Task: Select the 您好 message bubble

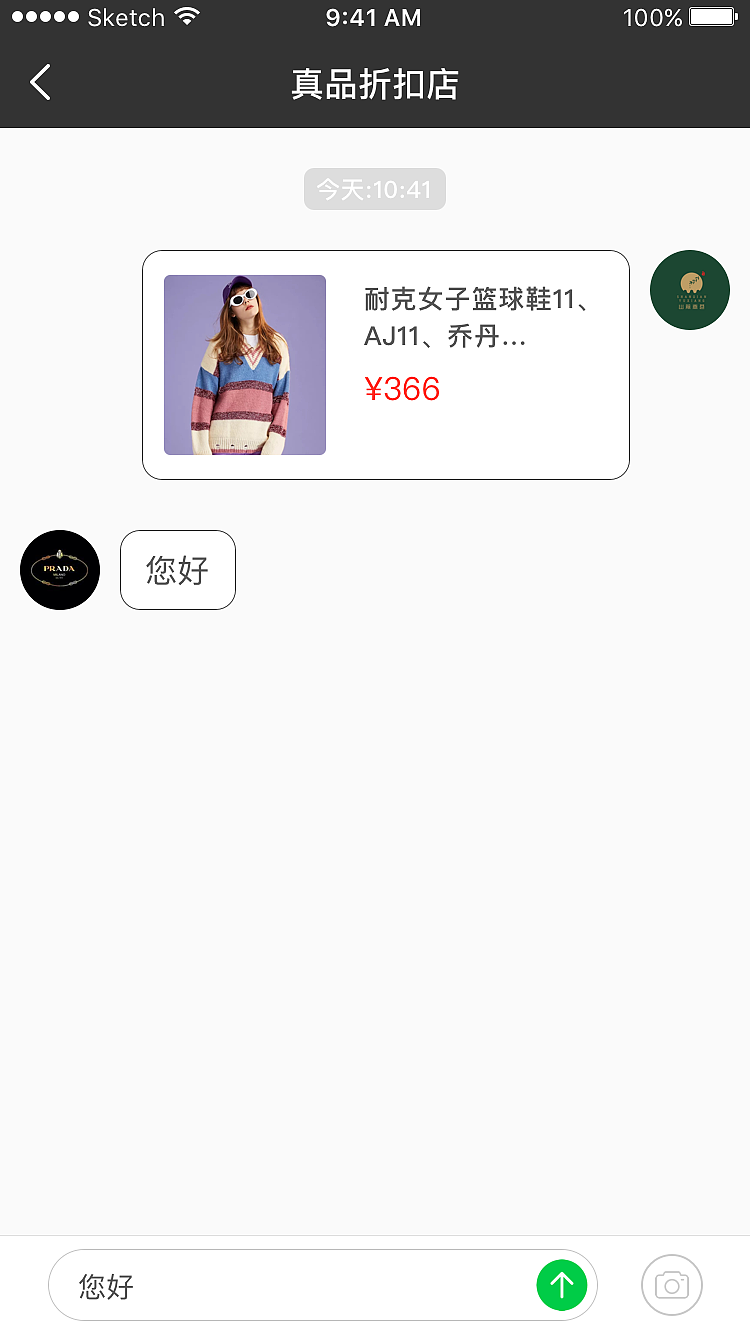Action: tap(177, 569)
